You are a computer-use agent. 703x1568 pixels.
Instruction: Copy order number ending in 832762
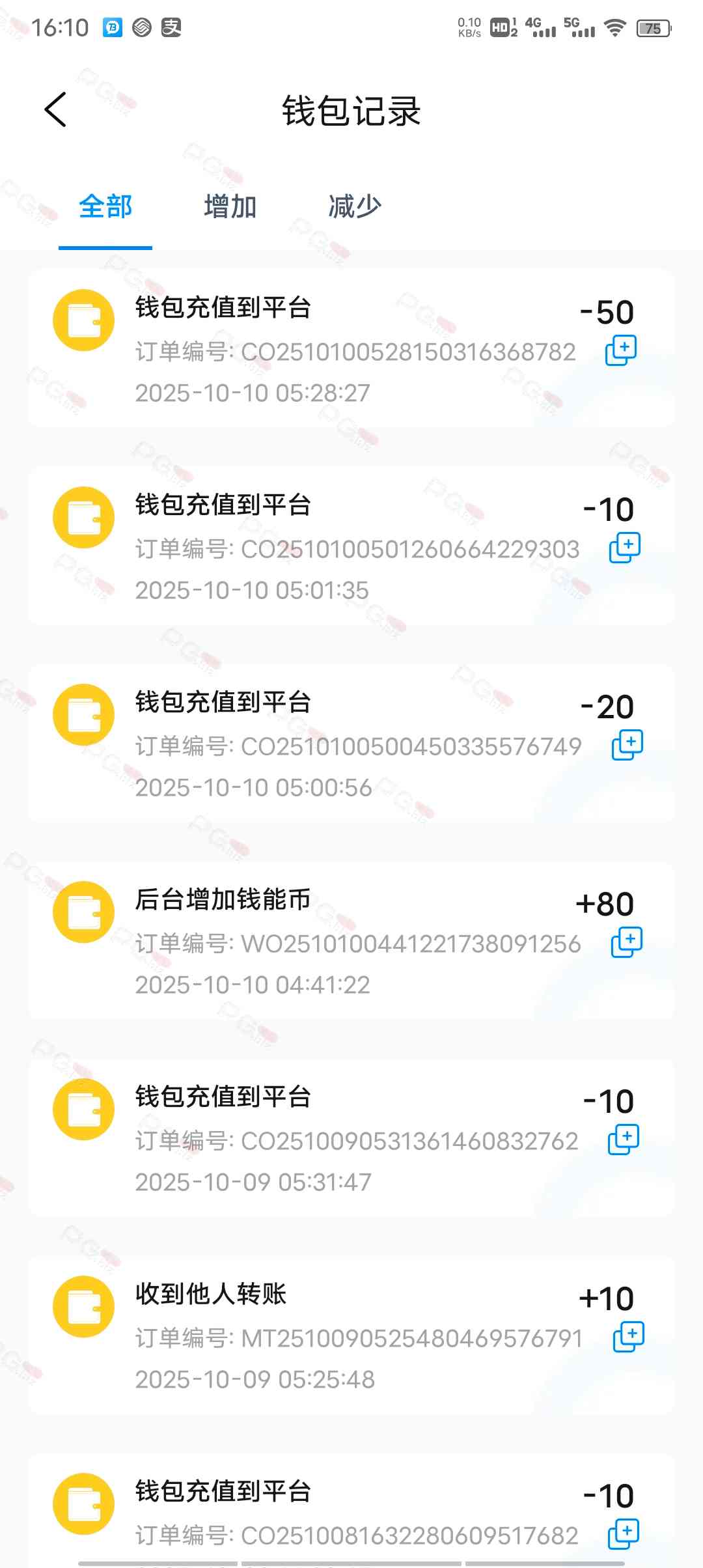(x=623, y=1140)
